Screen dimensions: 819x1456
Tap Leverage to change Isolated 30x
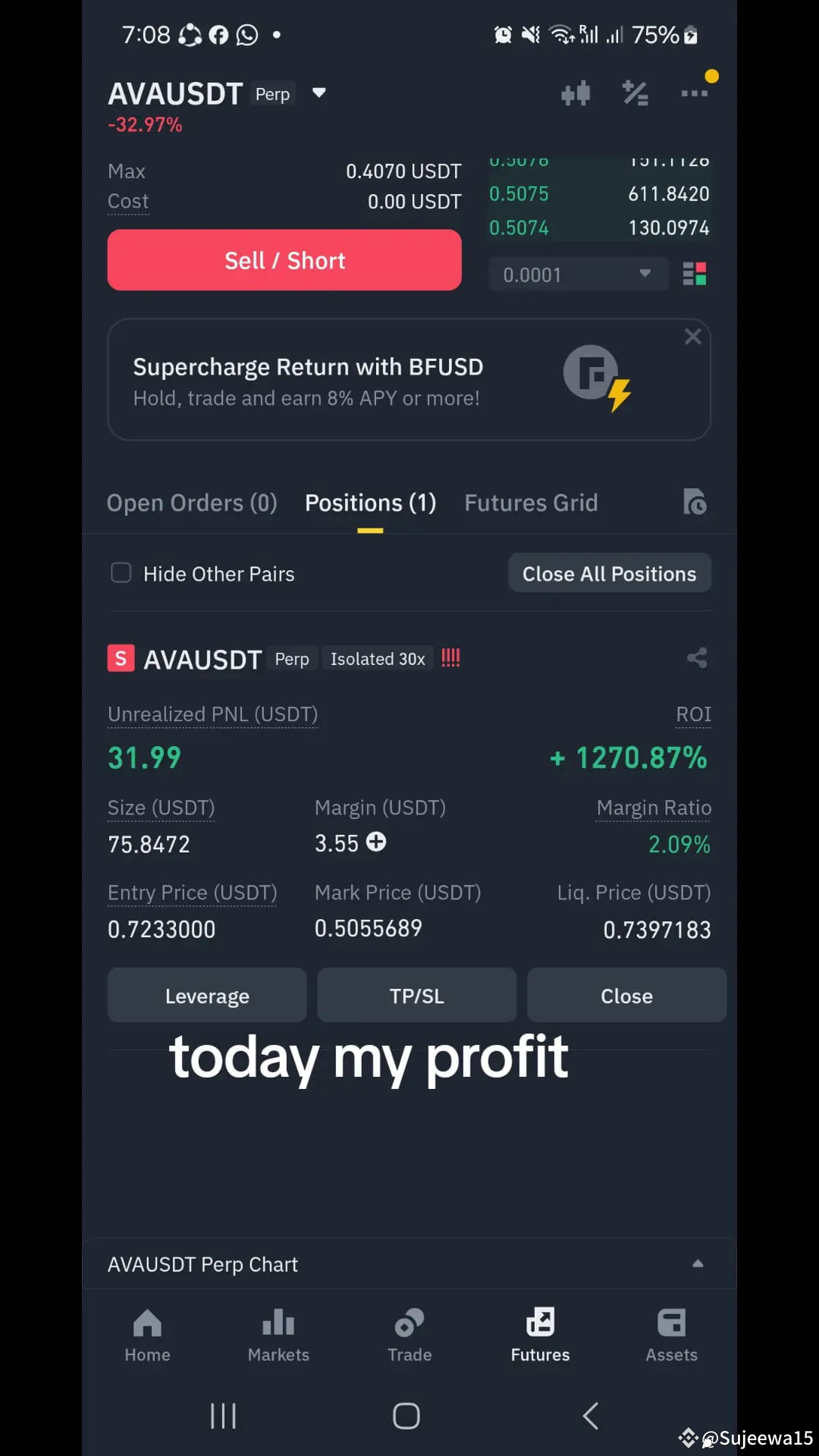tap(207, 995)
